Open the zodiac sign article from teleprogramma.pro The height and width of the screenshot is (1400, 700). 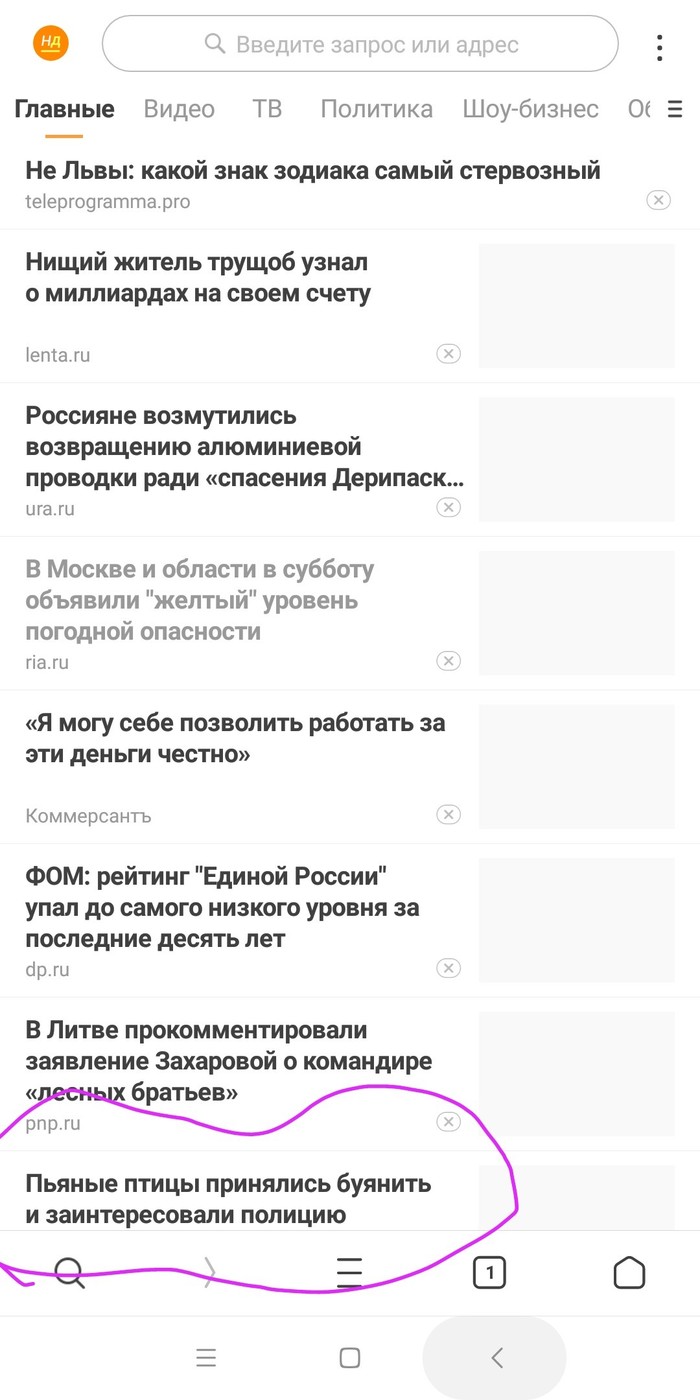tap(312, 171)
